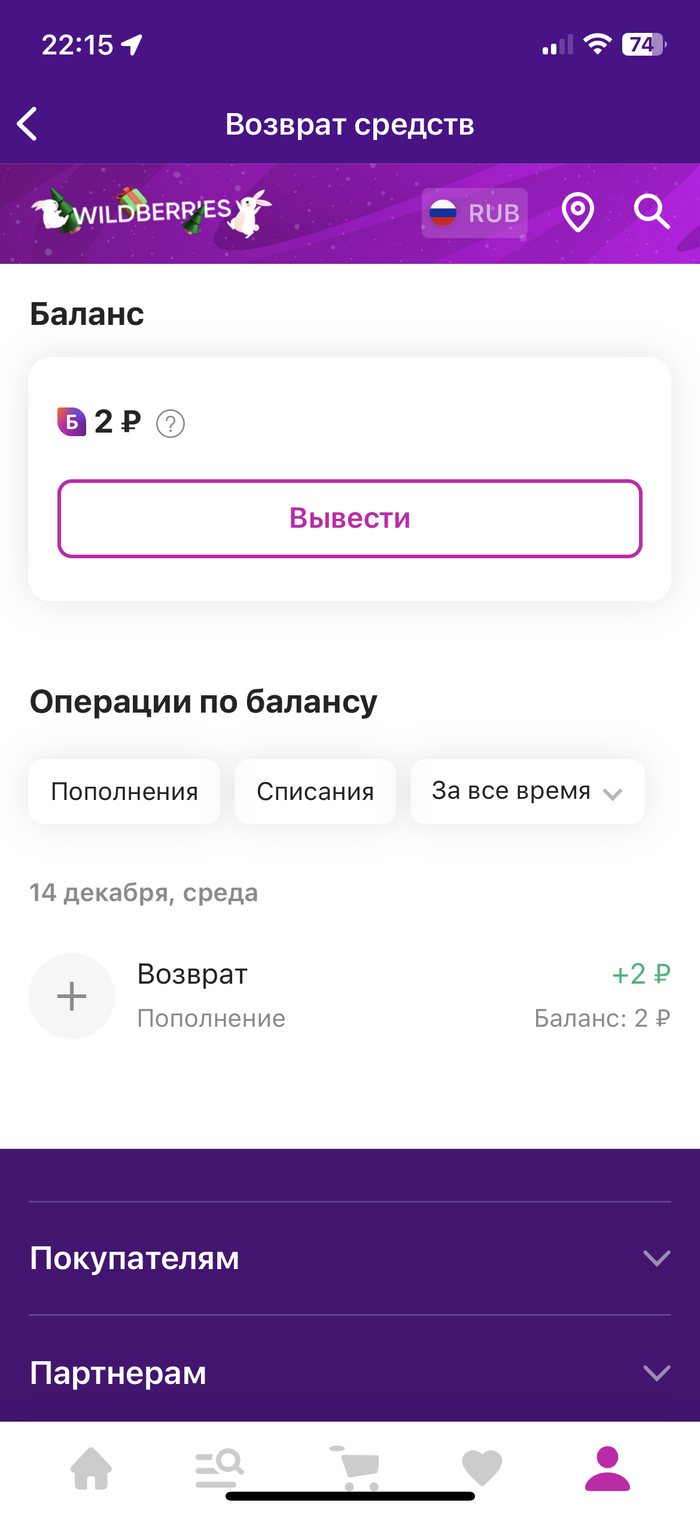The height and width of the screenshot is (1515, 700).
Task: Go back from Возврат средств
Action: pyautogui.click(x=28, y=125)
